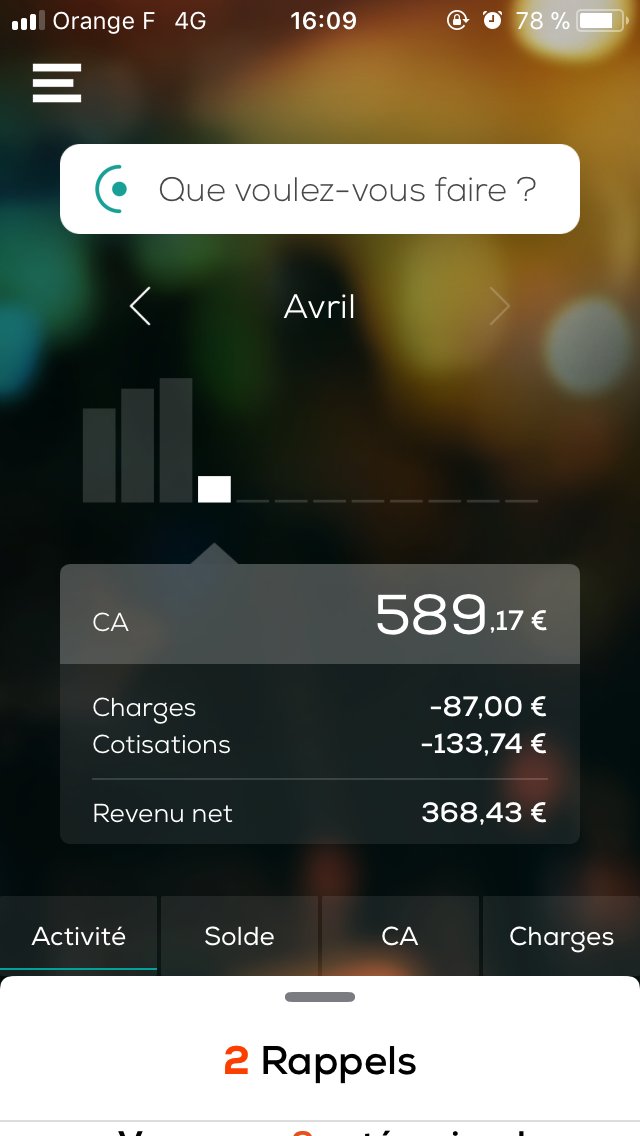Select the tallest bar in the chart
The image size is (640, 1136).
pyautogui.click(x=176, y=440)
